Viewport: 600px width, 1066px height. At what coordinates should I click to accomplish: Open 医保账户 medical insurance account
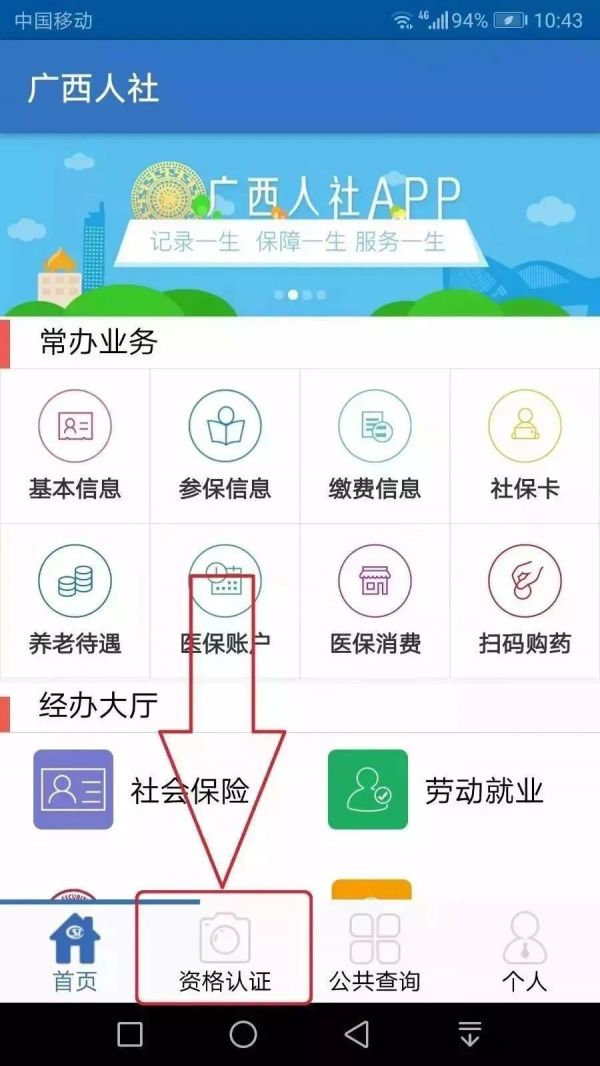click(225, 600)
